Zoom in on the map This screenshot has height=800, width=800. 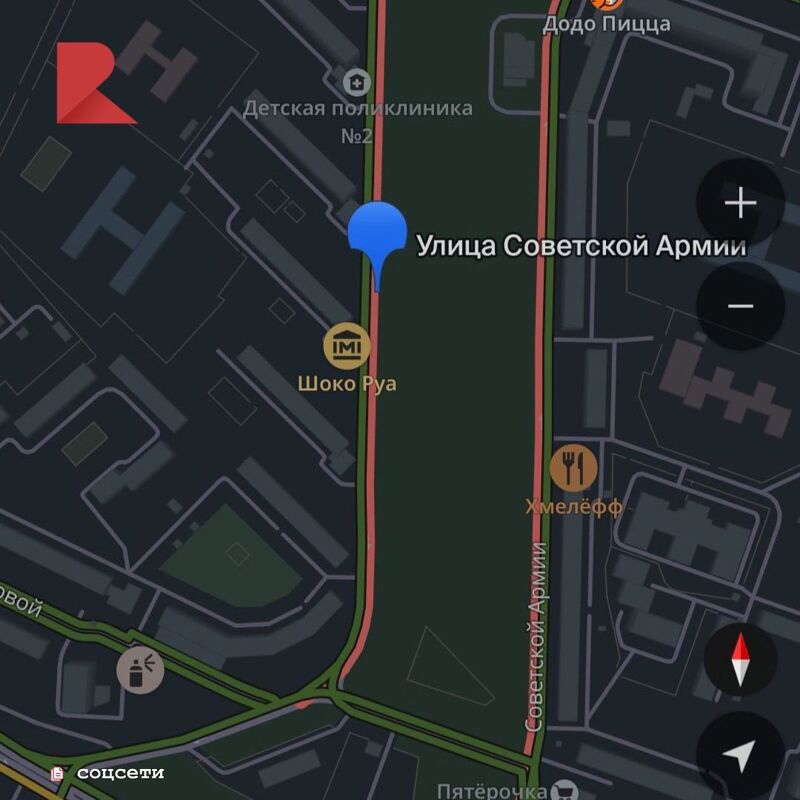point(740,204)
